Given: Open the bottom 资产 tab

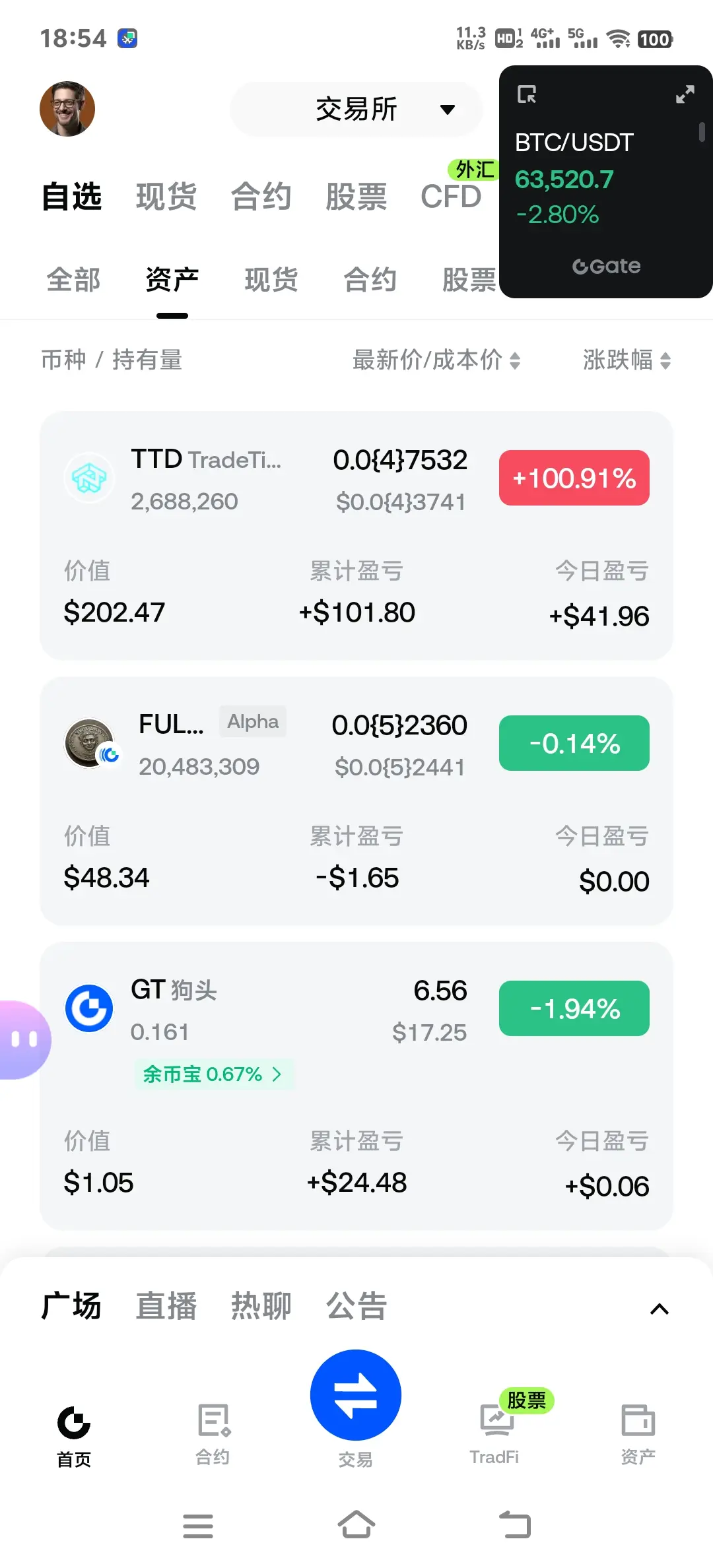Looking at the screenshot, I should tap(638, 1433).
